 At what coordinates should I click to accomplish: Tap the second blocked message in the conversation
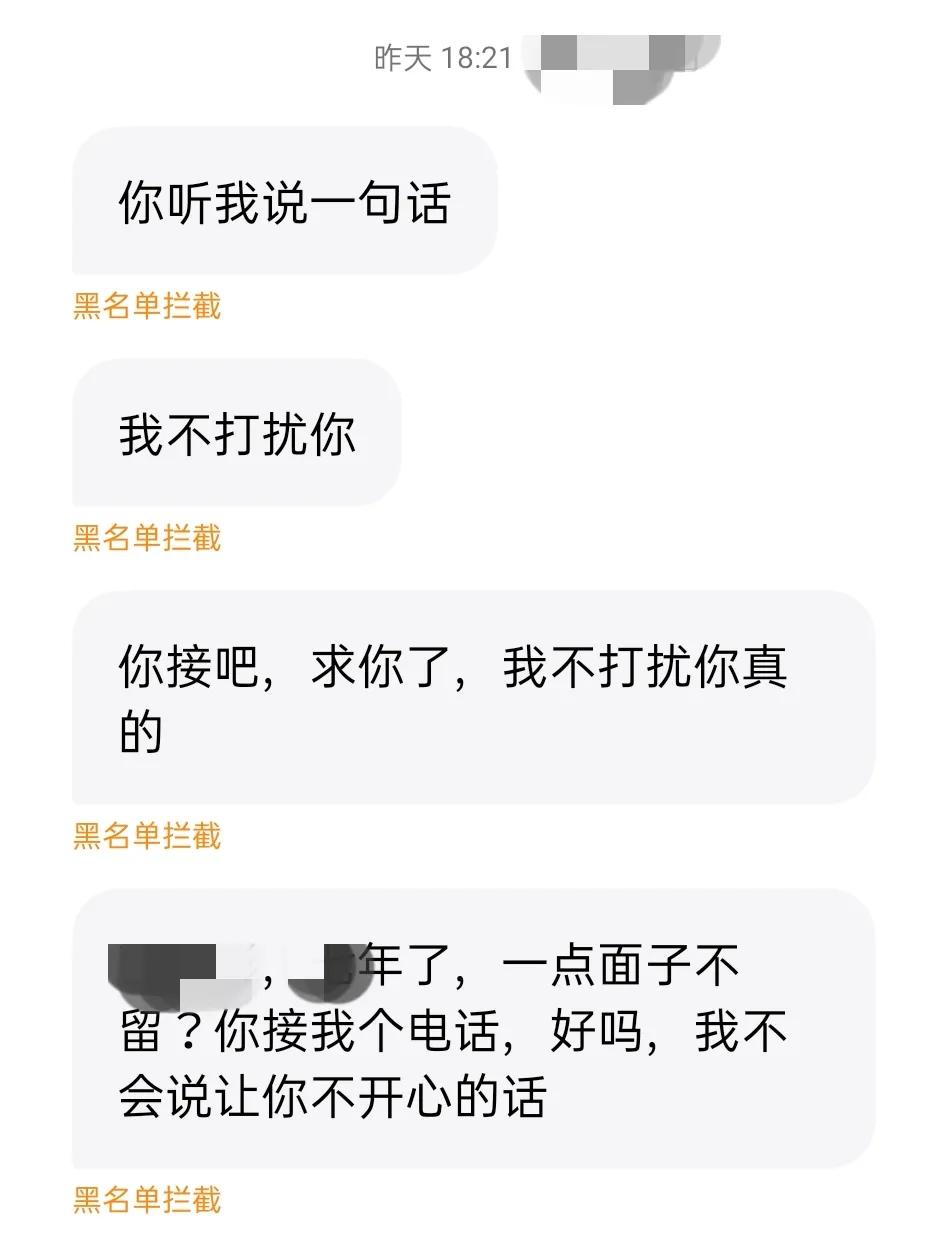click(x=235, y=432)
